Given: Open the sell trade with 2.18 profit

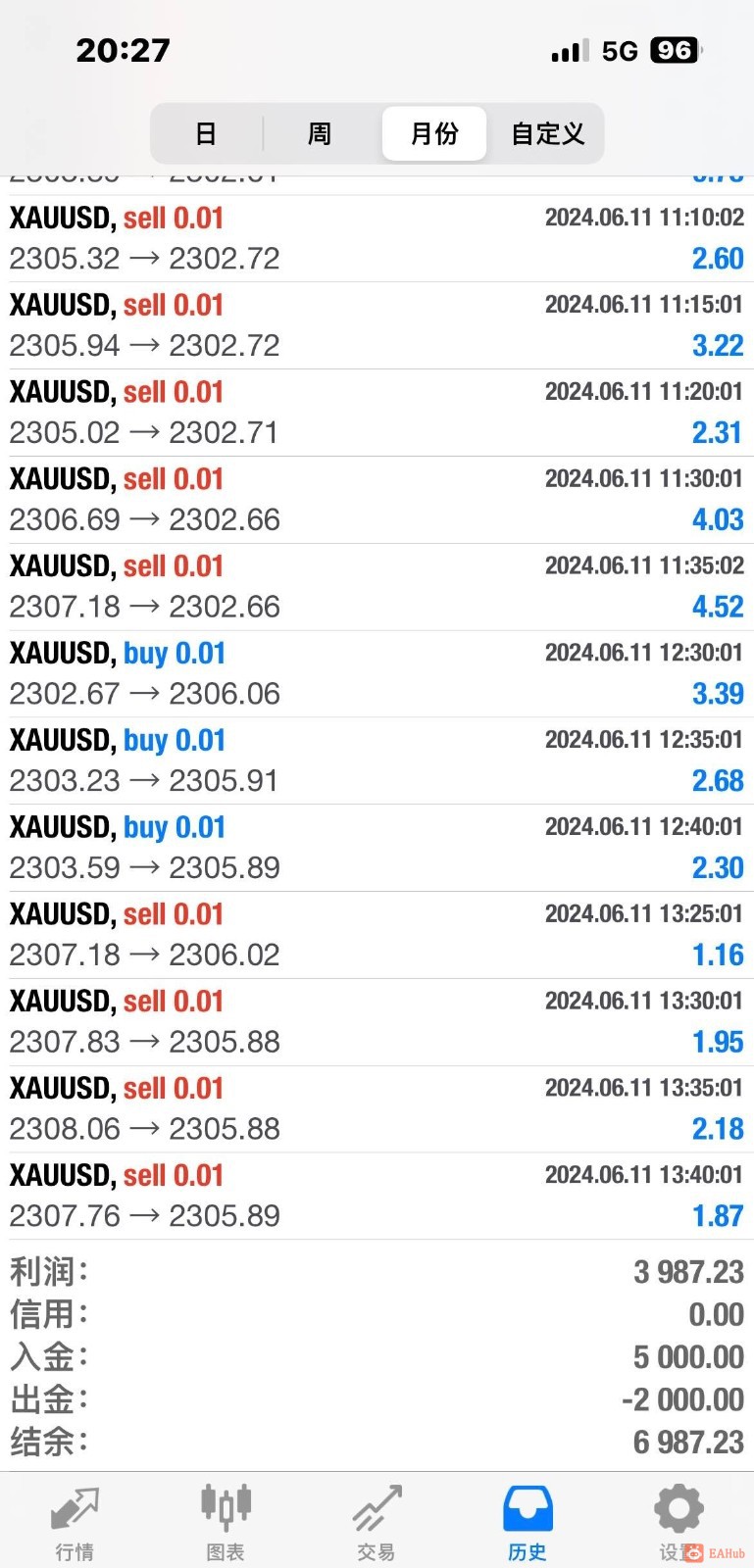Looking at the screenshot, I should pyautogui.click(x=377, y=1109).
